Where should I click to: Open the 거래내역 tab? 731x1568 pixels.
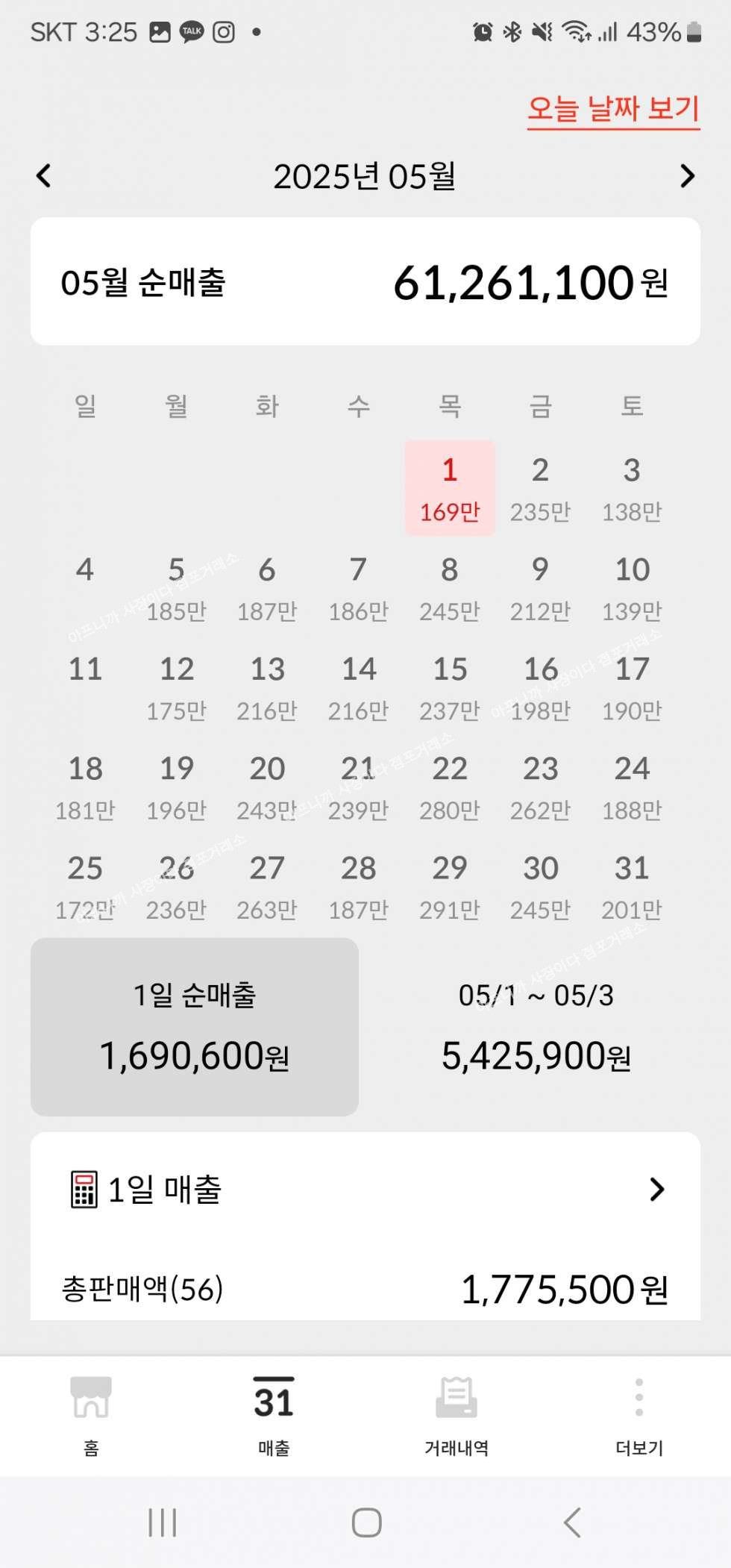click(x=457, y=1414)
